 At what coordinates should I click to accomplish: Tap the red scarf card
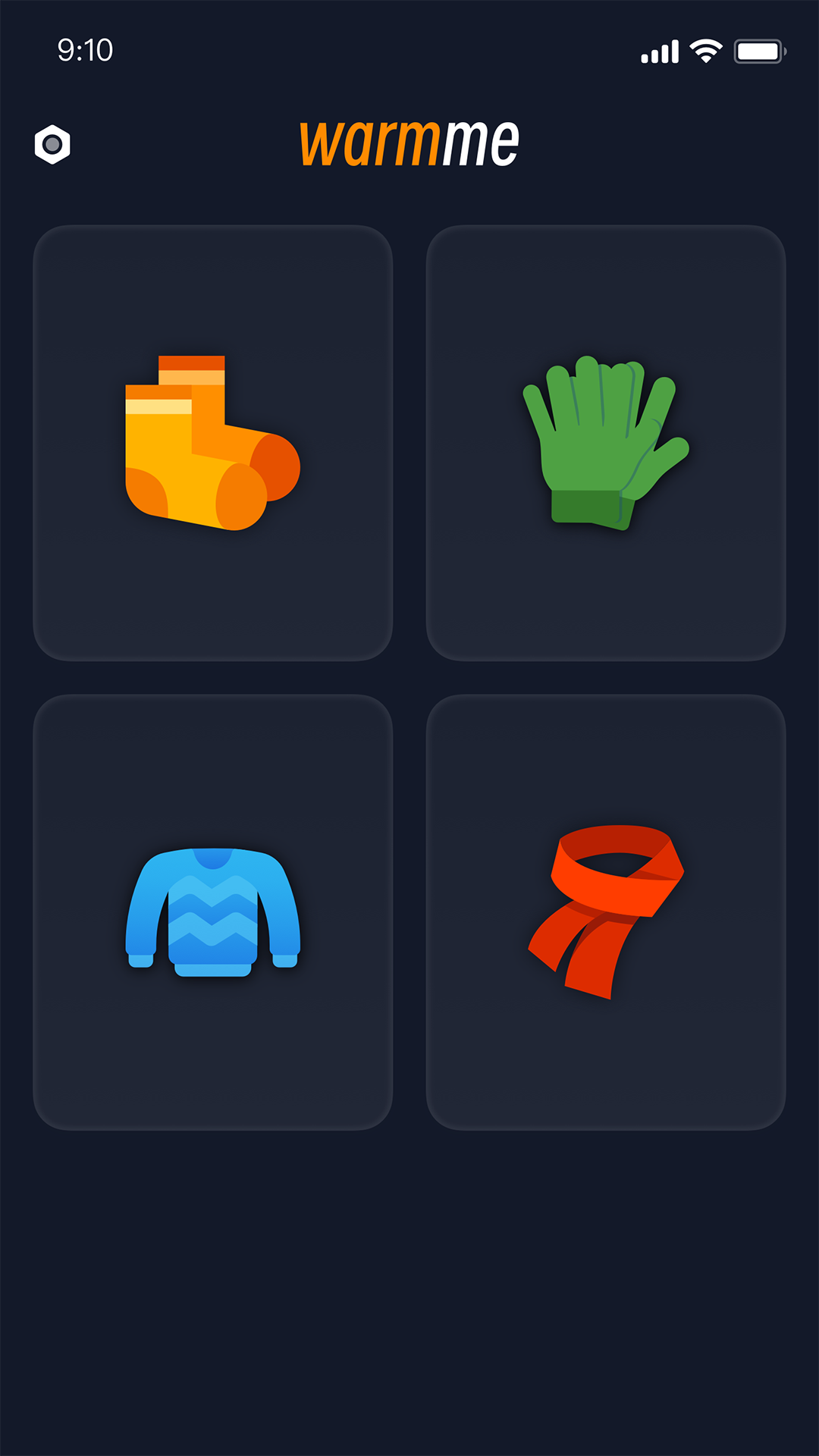click(605, 912)
